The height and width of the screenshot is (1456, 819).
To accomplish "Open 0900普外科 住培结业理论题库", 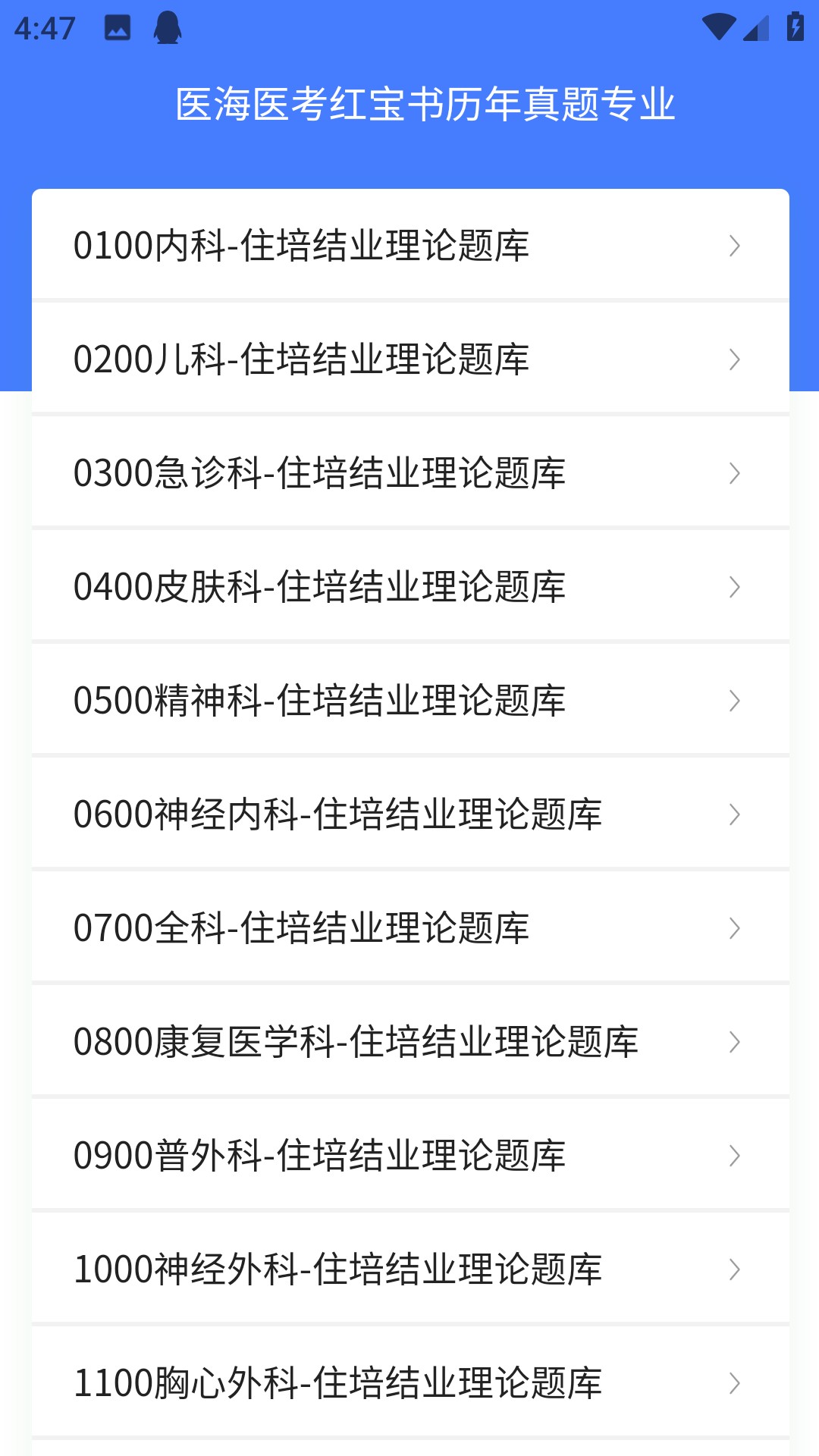I will click(x=409, y=1155).
